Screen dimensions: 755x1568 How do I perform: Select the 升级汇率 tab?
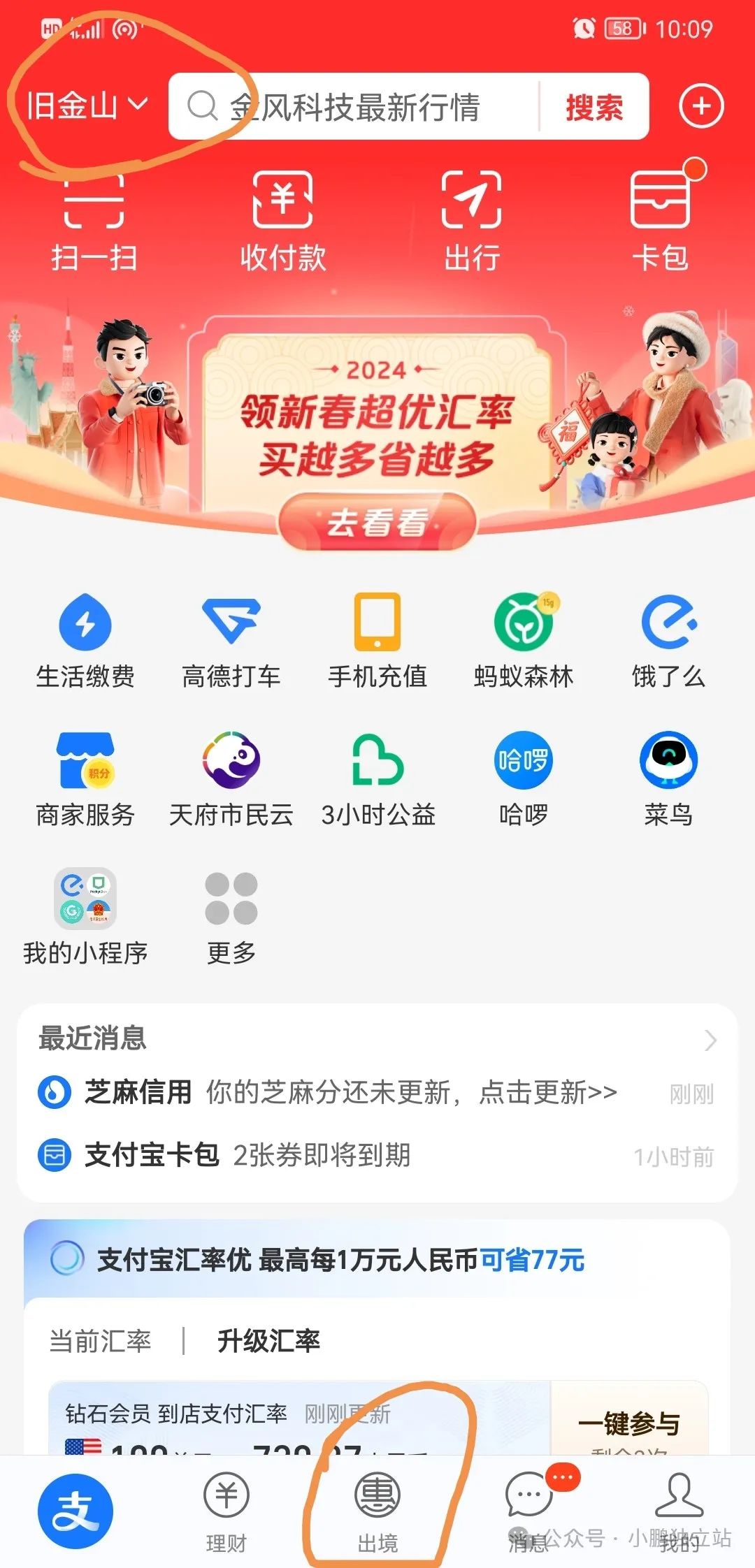click(x=268, y=1341)
